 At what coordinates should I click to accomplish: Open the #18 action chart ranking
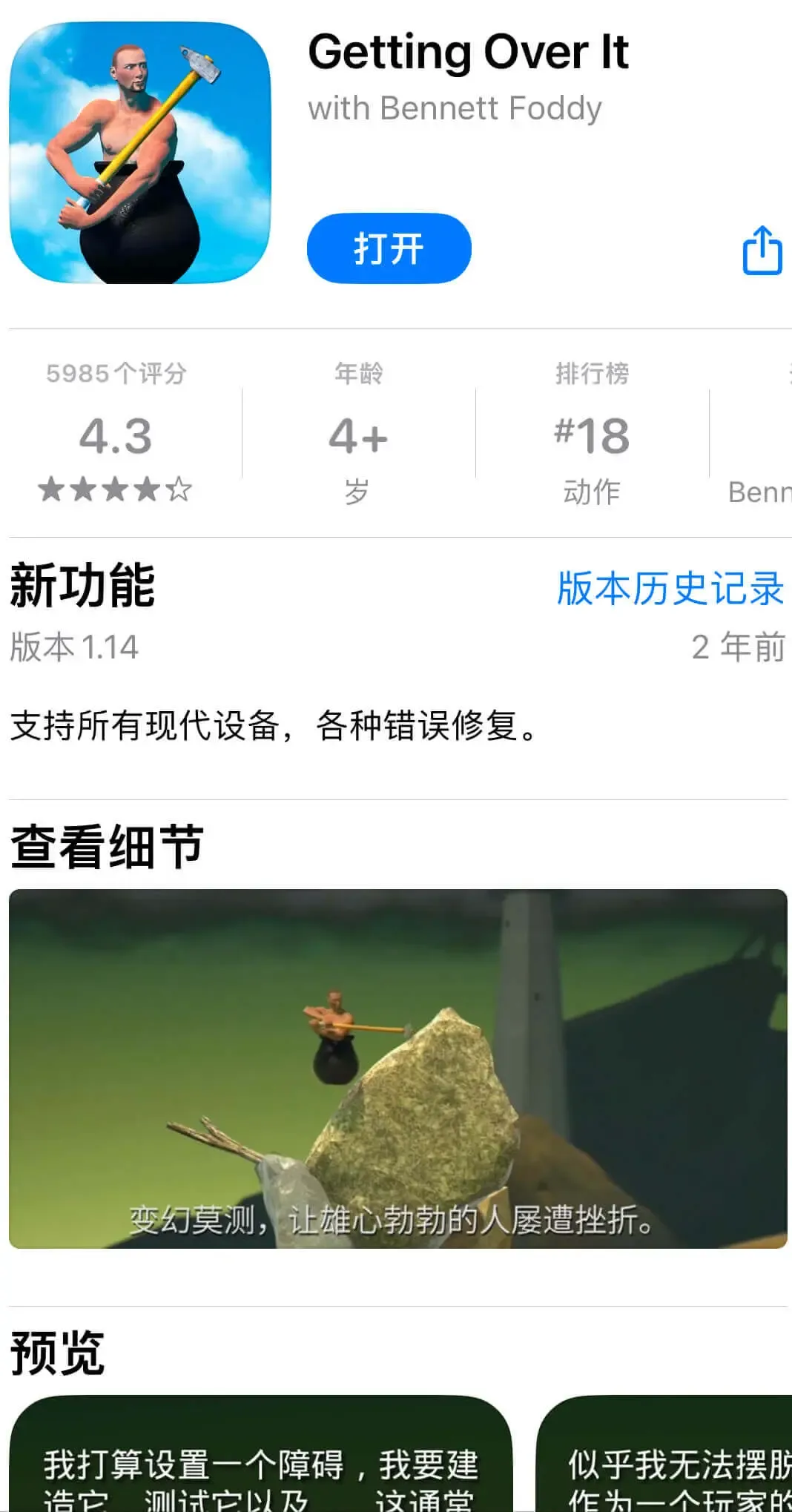click(x=592, y=435)
